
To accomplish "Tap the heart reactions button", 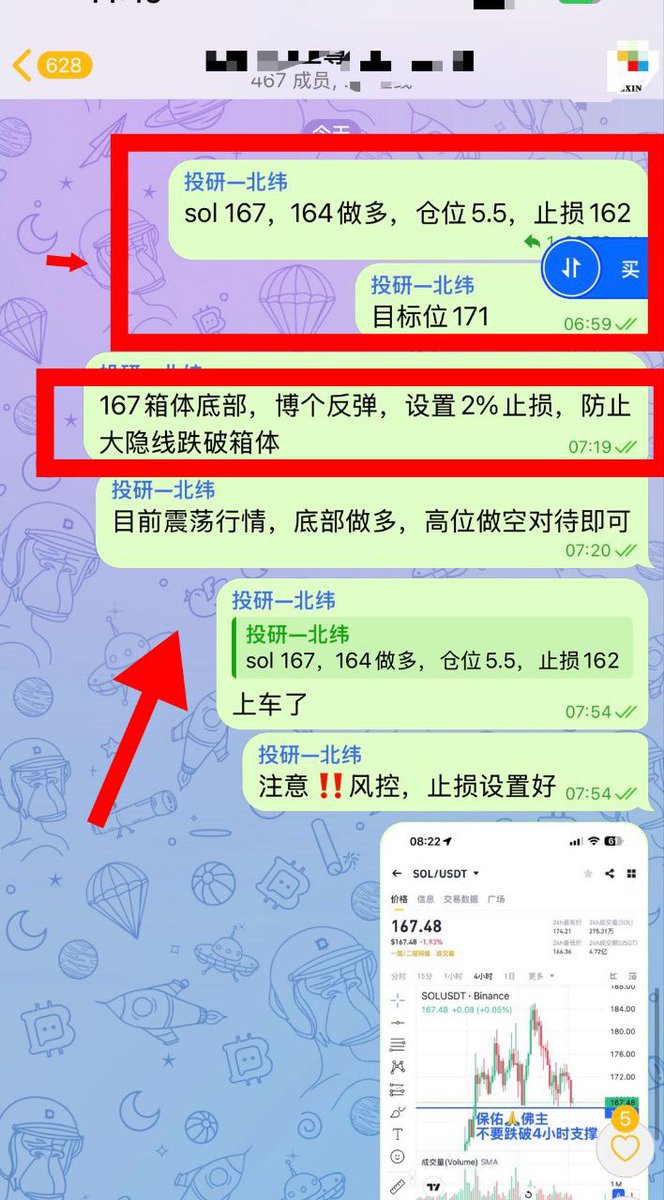I will click(x=625, y=1148).
